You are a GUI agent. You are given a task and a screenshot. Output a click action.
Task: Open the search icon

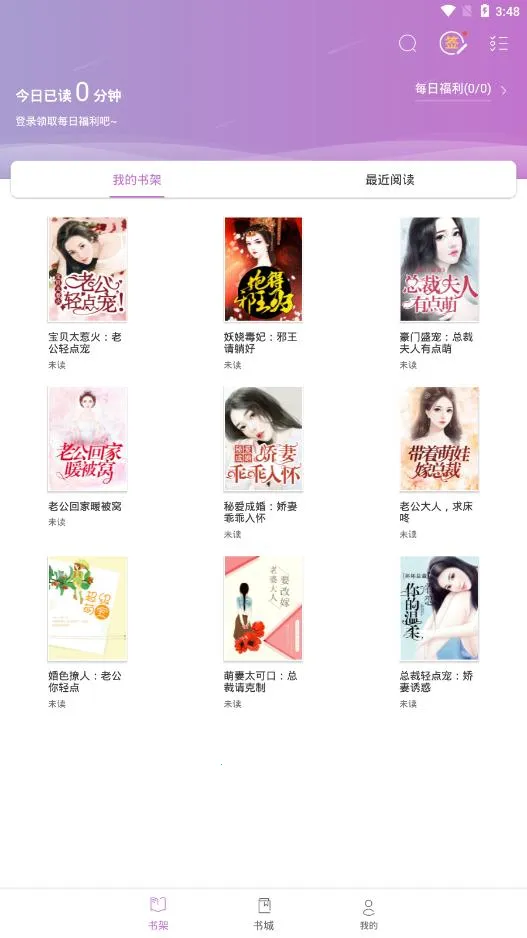[x=407, y=44]
